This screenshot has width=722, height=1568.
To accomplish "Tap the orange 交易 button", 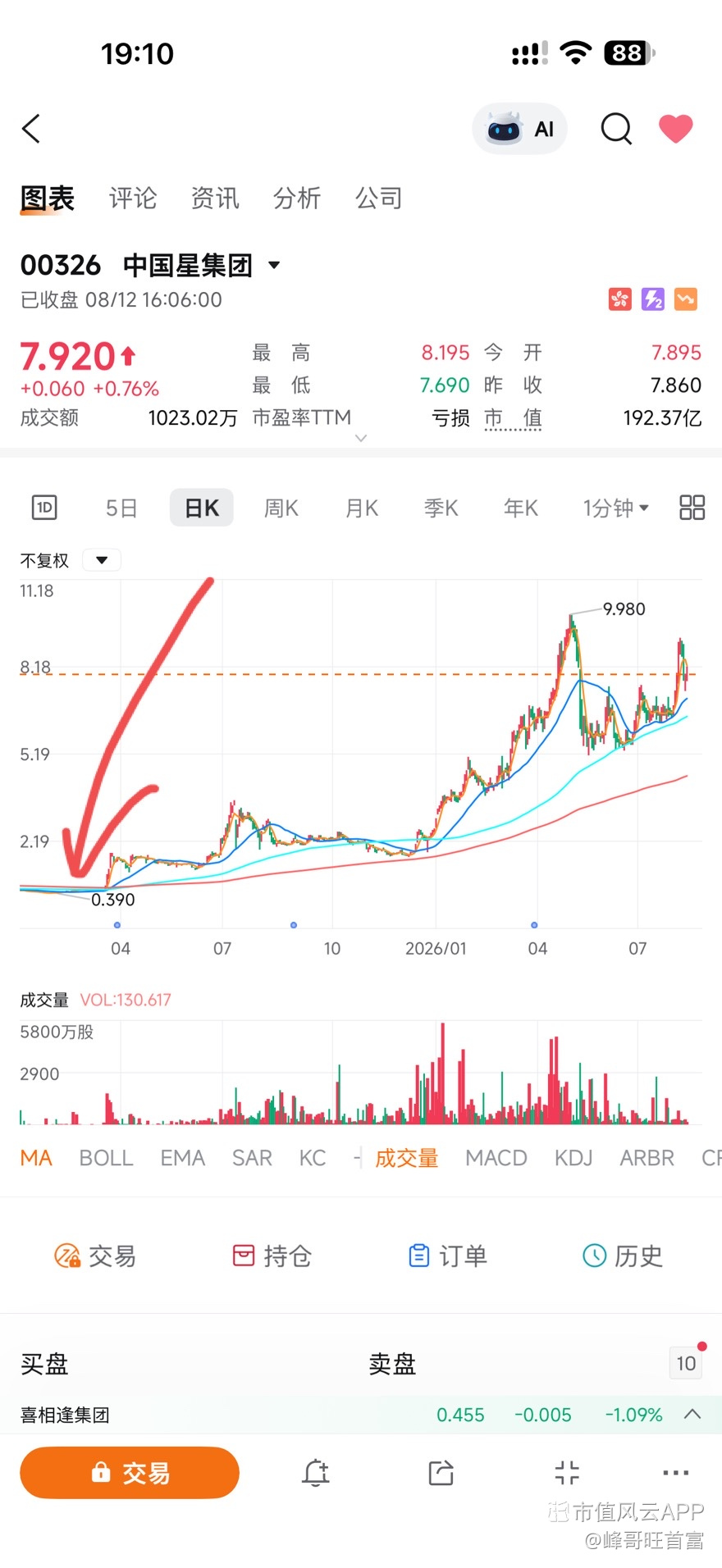I will pos(130,1473).
